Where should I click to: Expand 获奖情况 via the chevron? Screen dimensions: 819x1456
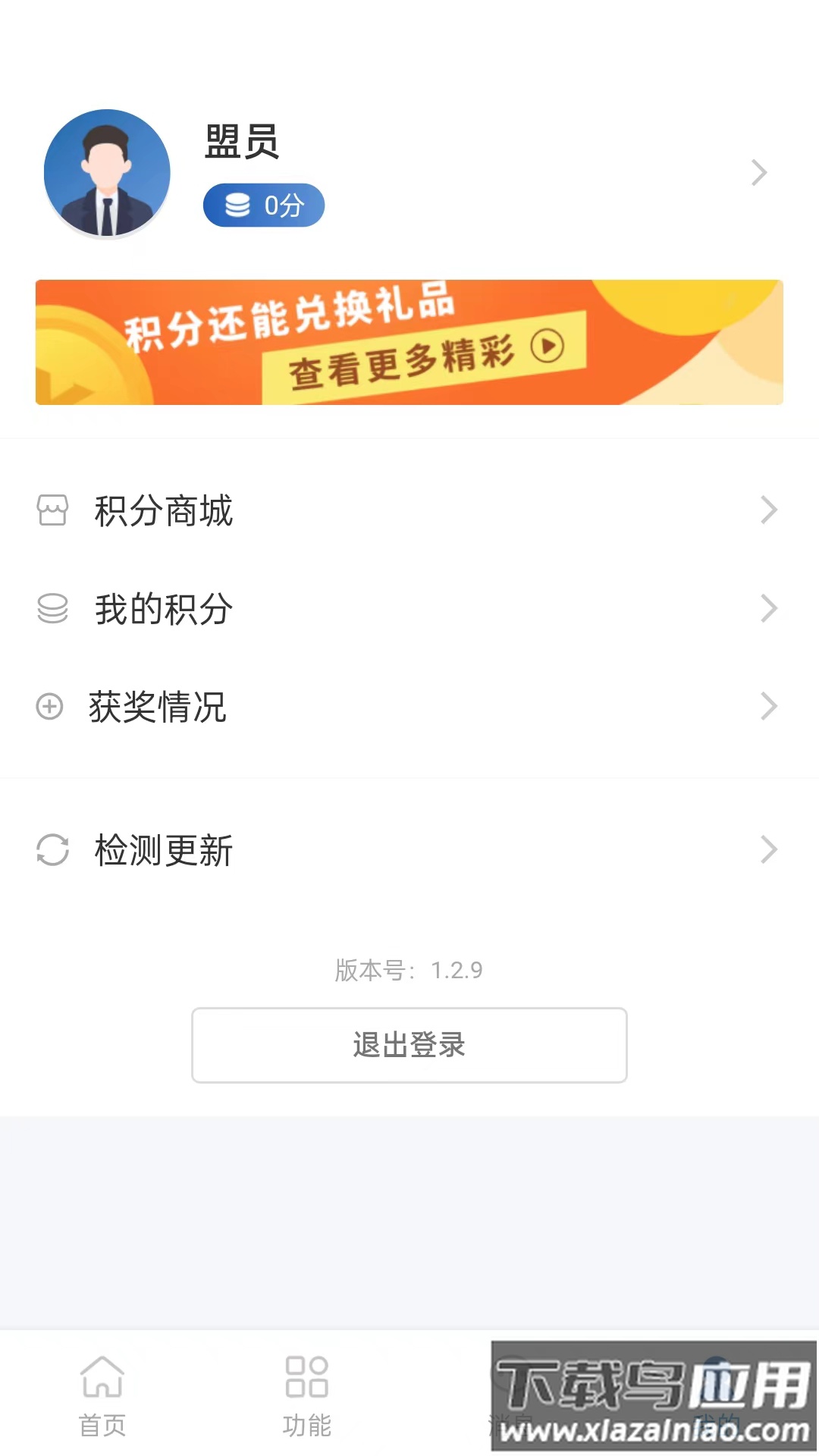[768, 706]
